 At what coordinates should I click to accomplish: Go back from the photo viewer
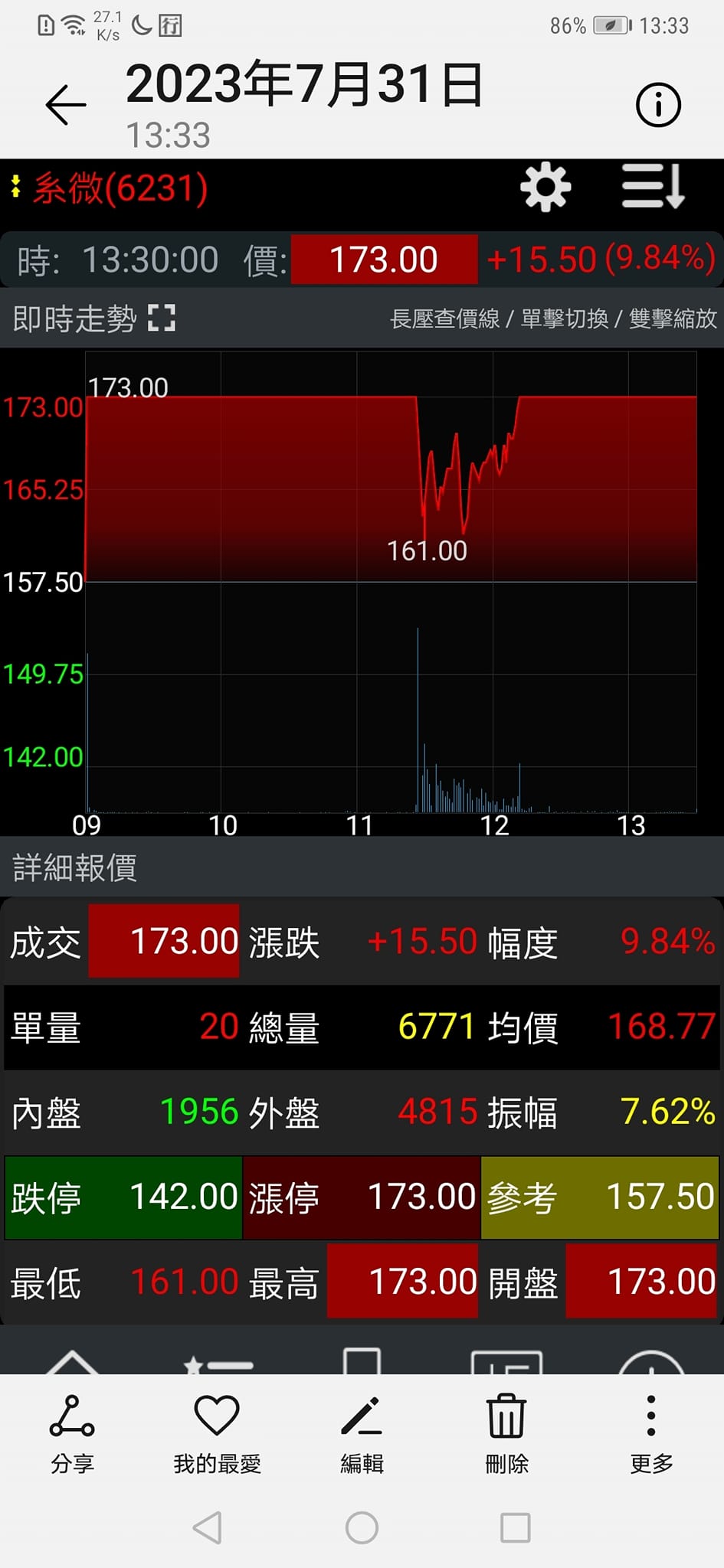point(66,105)
